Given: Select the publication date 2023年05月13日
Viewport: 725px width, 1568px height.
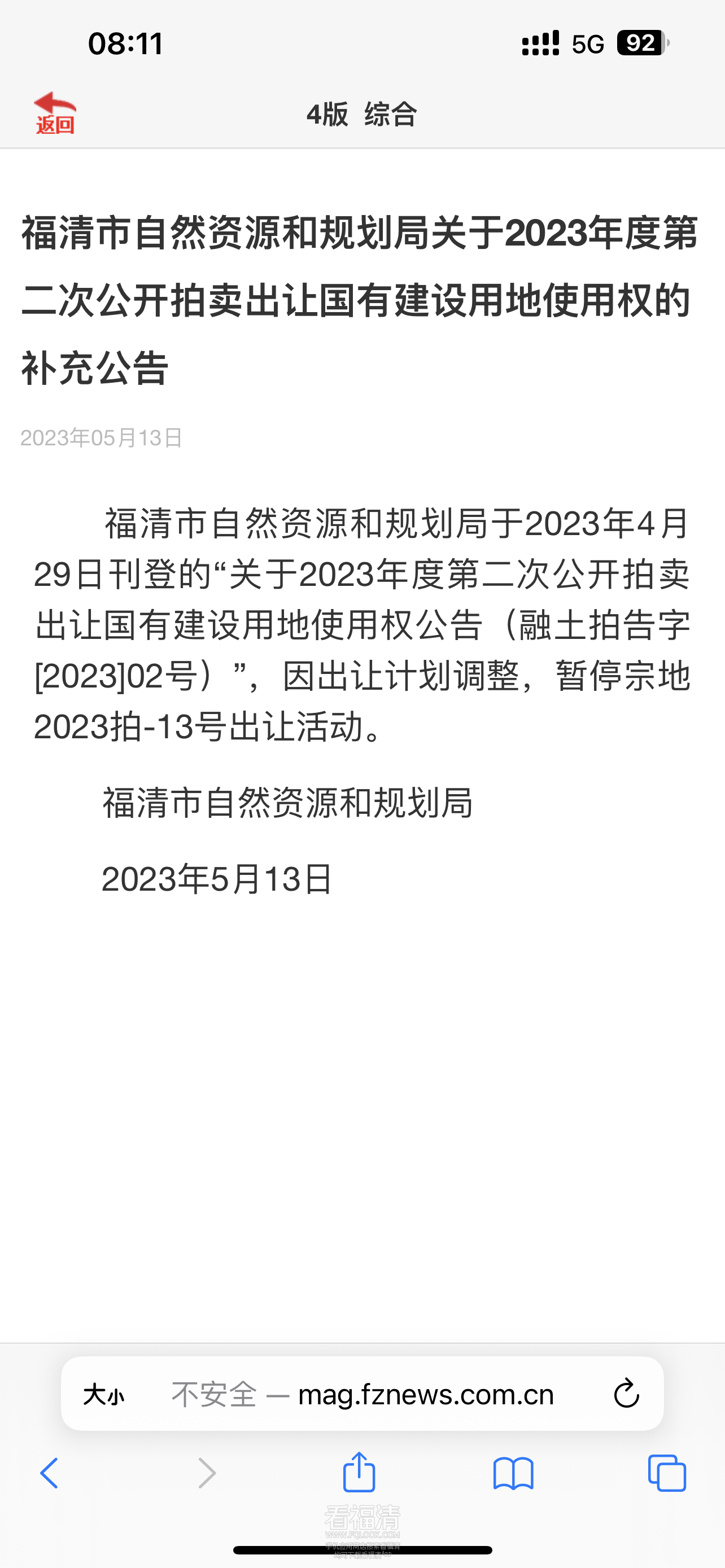Looking at the screenshot, I should tap(101, 437).
